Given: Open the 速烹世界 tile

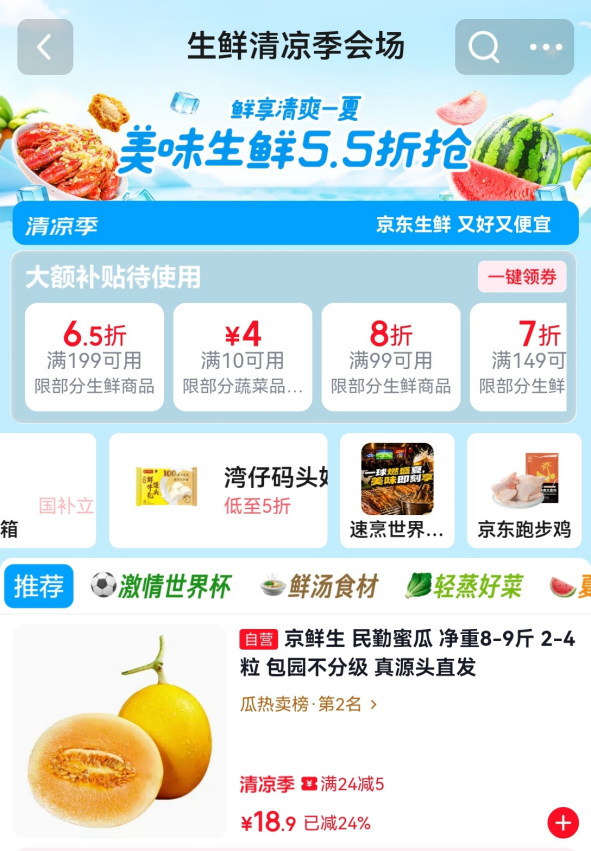Looking at the screenshot, I should pyautogui.click(x=397, y=490).
